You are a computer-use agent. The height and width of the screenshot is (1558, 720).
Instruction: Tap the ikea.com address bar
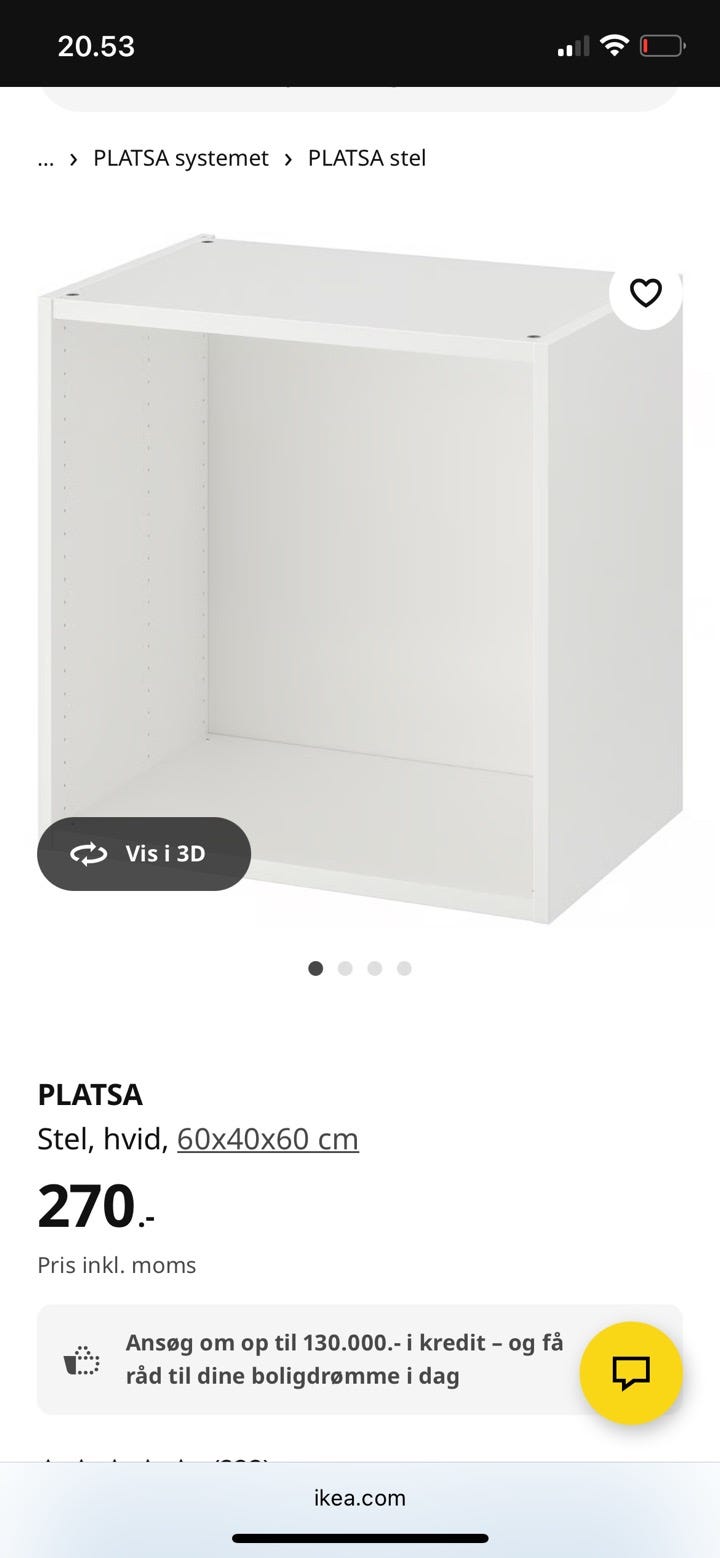[360, 1497]
